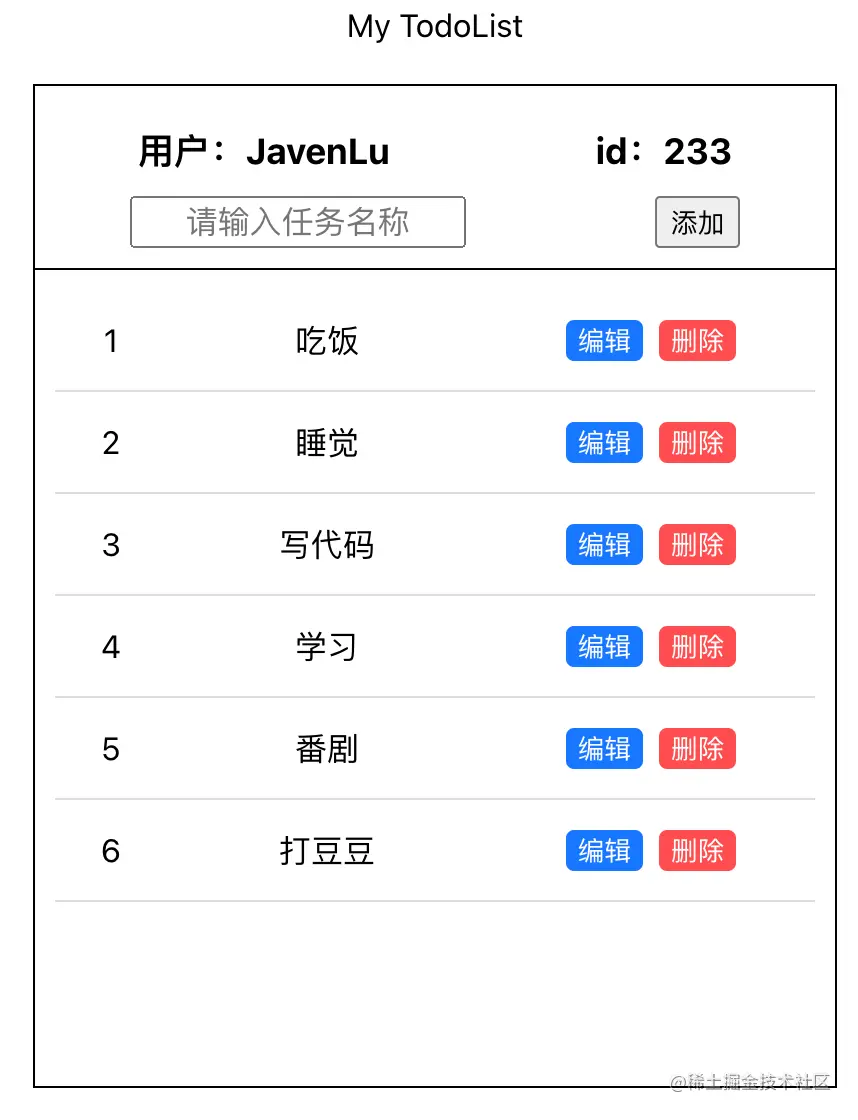
Task: Edit the 写代码 task
Action: pos(604,545)
